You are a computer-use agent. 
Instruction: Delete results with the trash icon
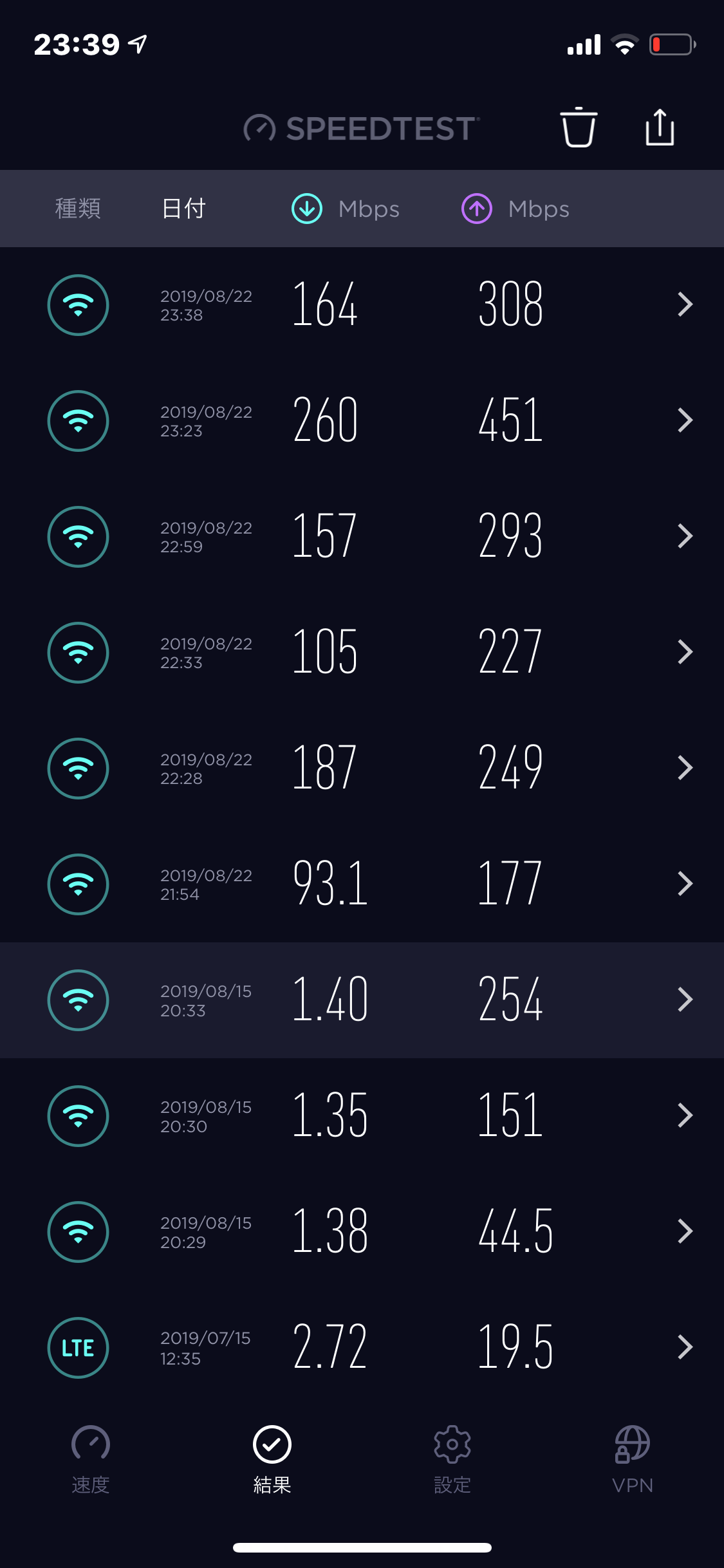click(x=579, y=127)
